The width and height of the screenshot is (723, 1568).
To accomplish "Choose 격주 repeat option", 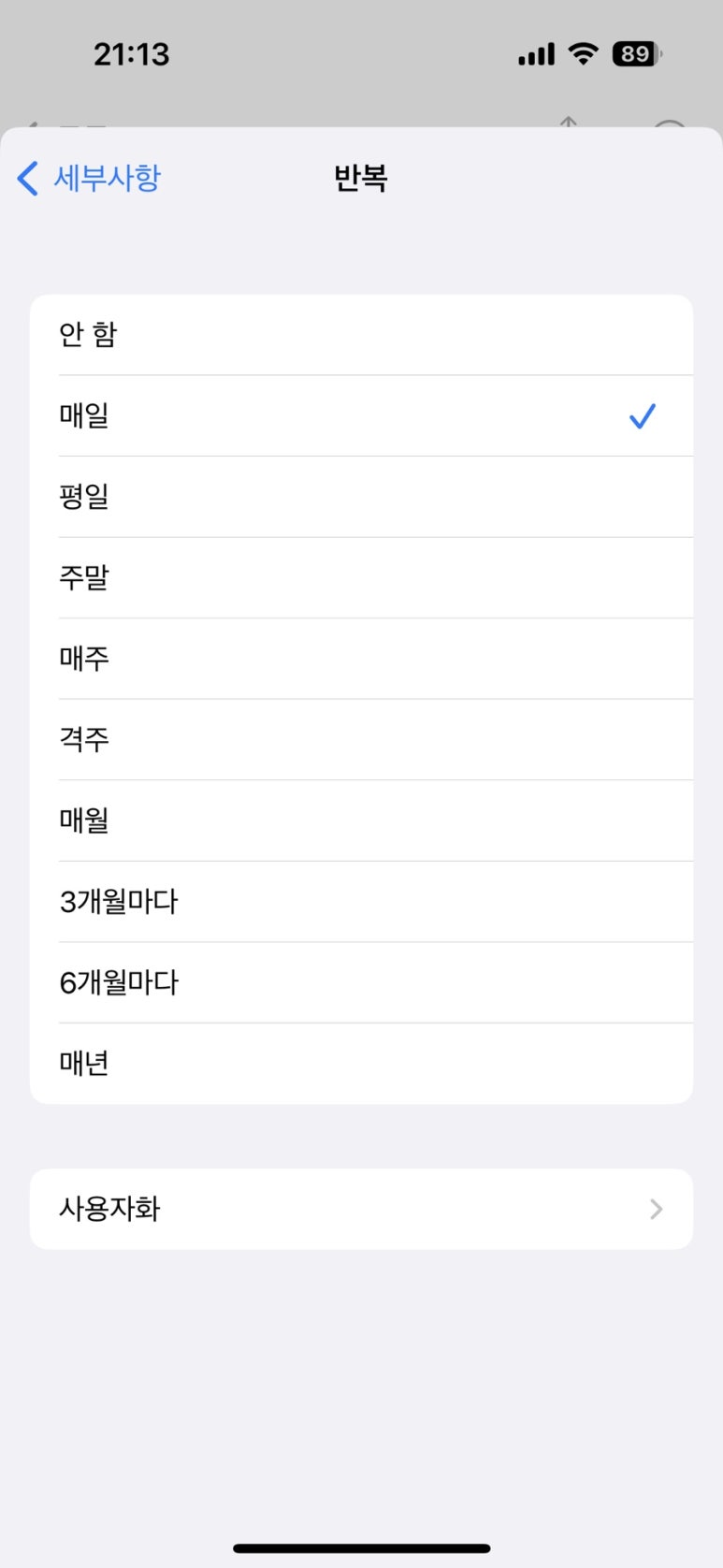I will pos(361,740).
